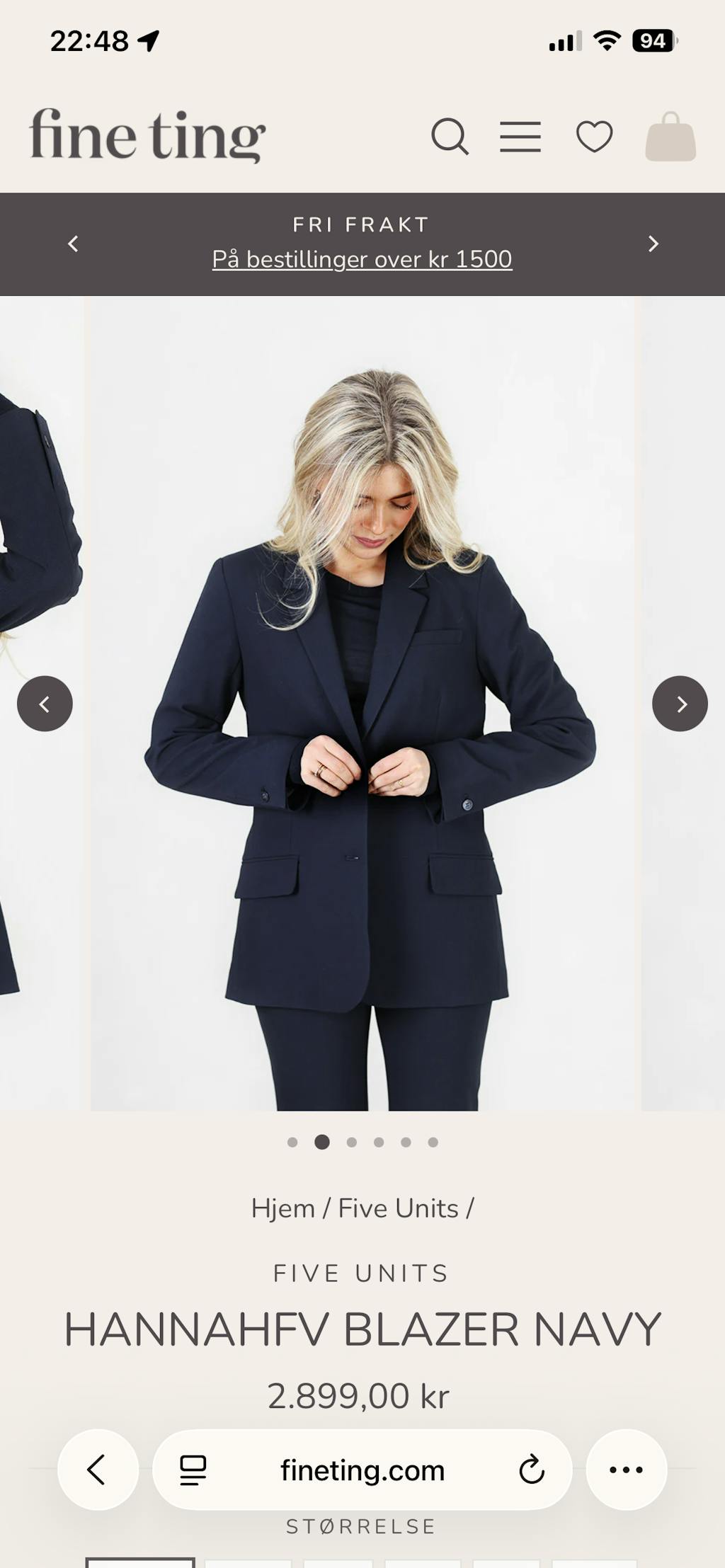Open the hamburger menu
The width and height of the screenshot is (725, 1568).
coord(520,137)
